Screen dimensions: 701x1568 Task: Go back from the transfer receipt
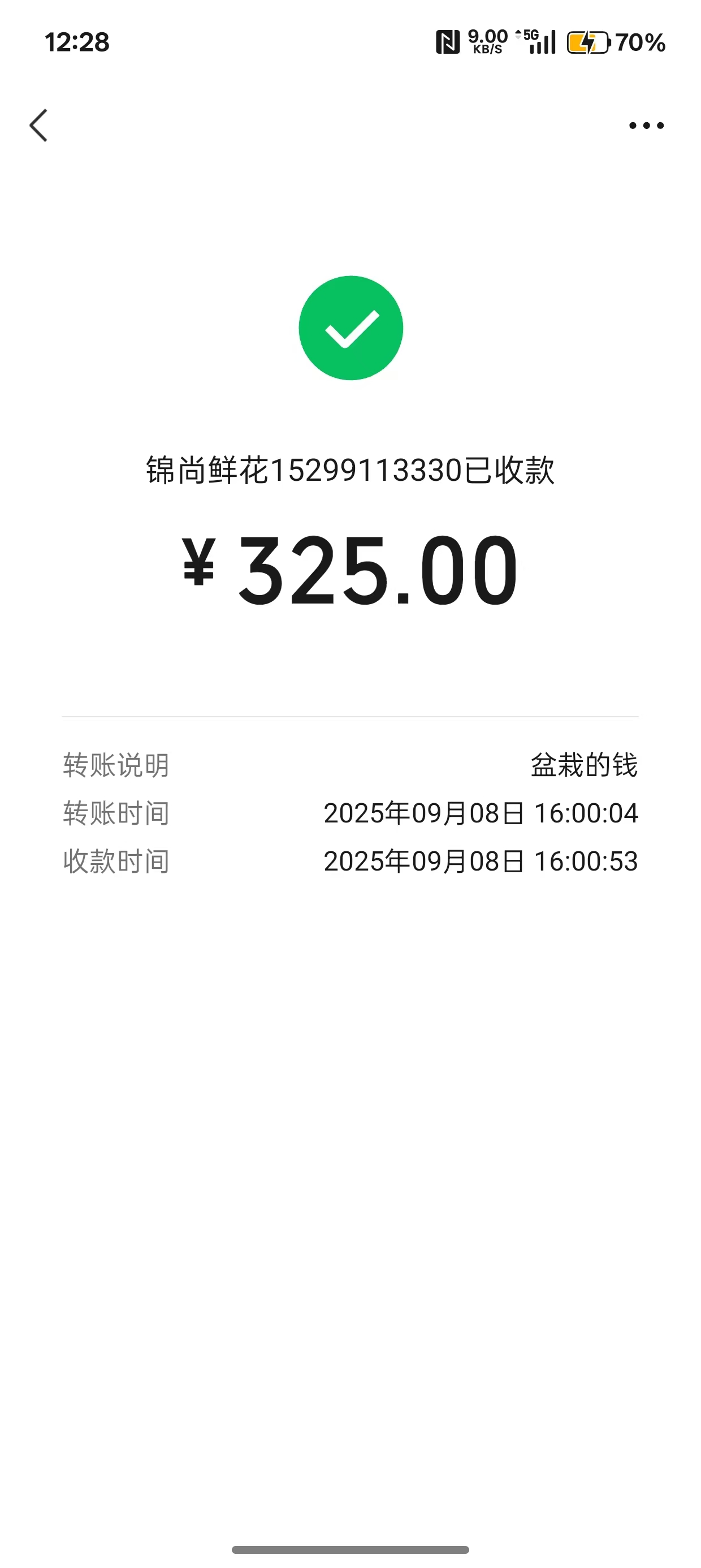39,126
